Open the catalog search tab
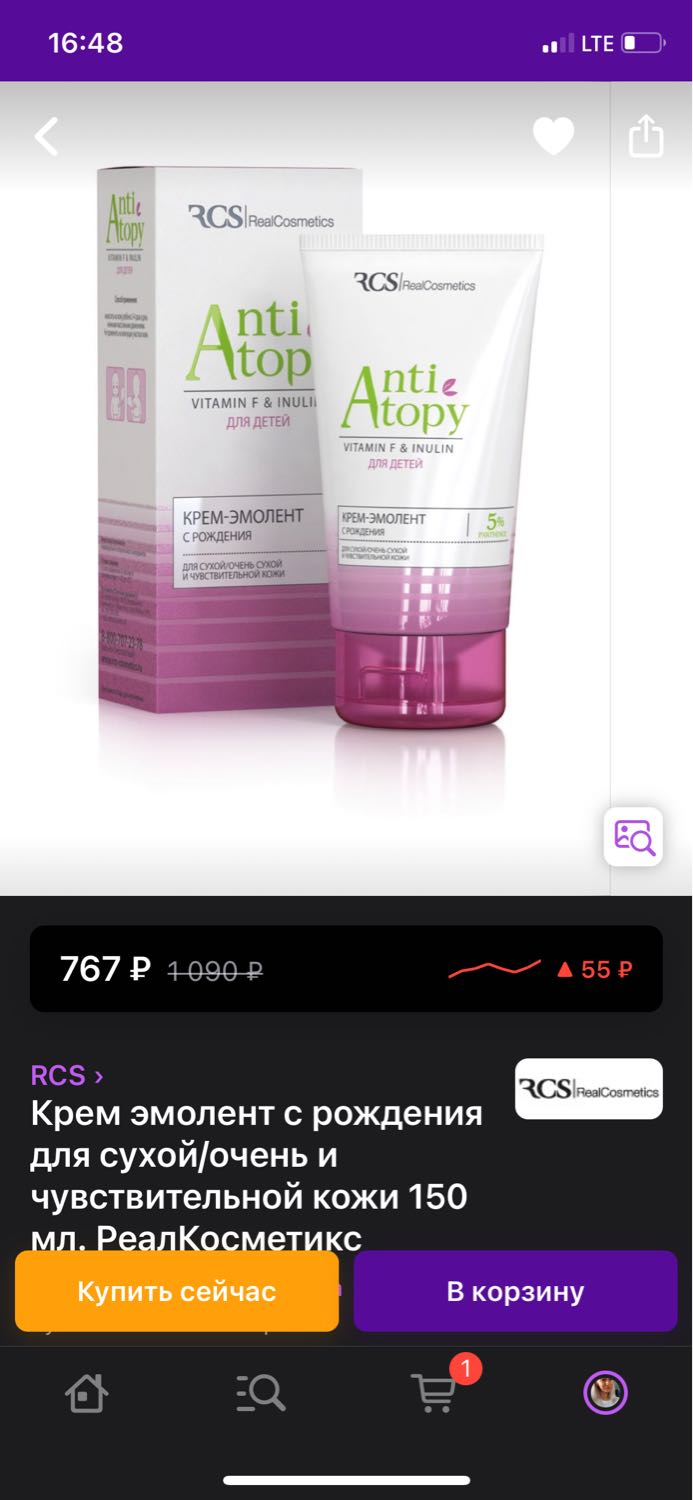This screenshot has width=693, height=1500. [260, 1392]
